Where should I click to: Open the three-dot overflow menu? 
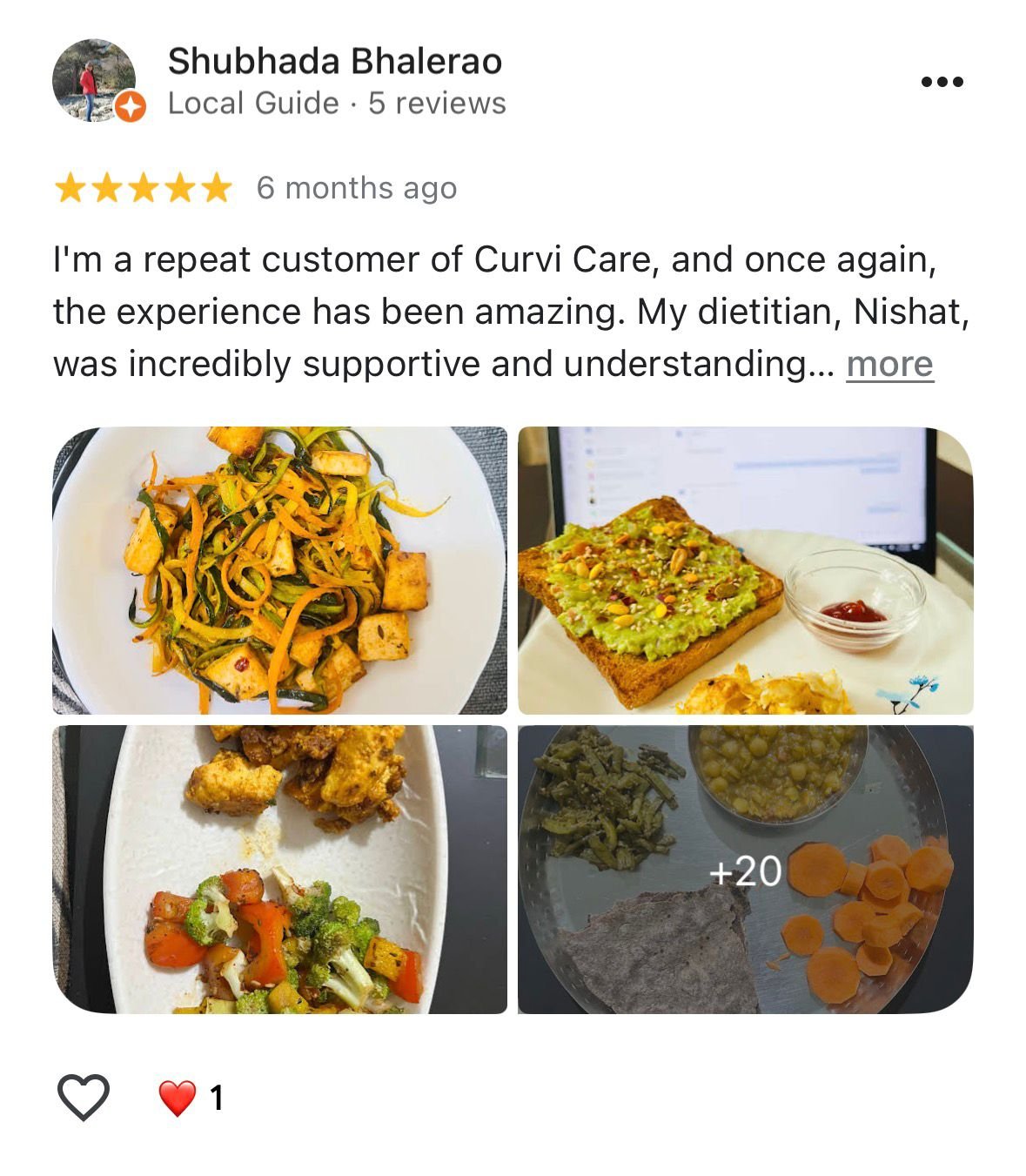click(x=942, y=82)
